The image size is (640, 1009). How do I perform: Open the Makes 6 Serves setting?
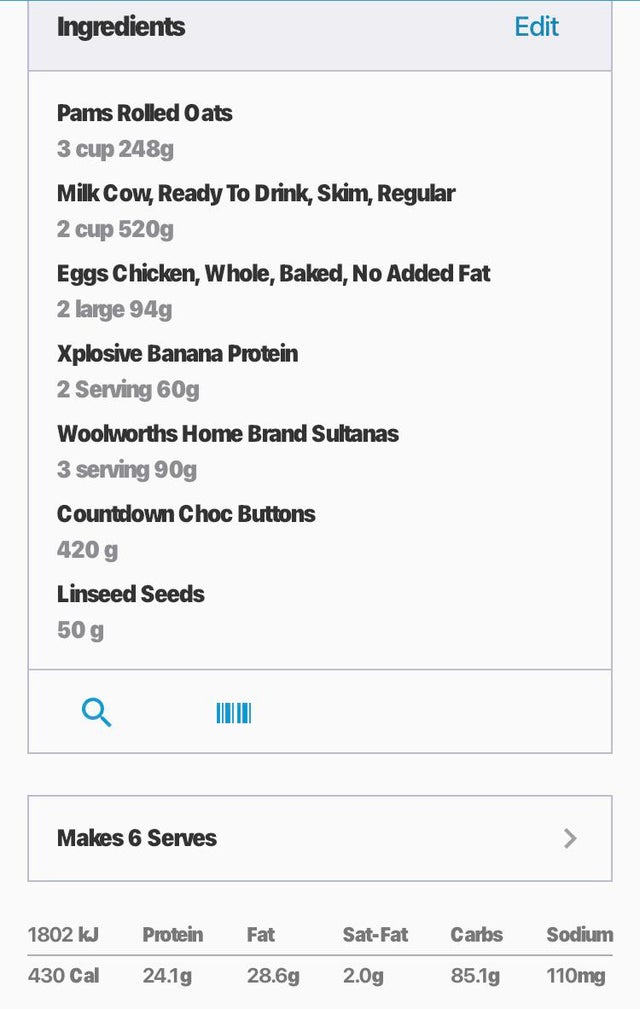pos(319,838)
